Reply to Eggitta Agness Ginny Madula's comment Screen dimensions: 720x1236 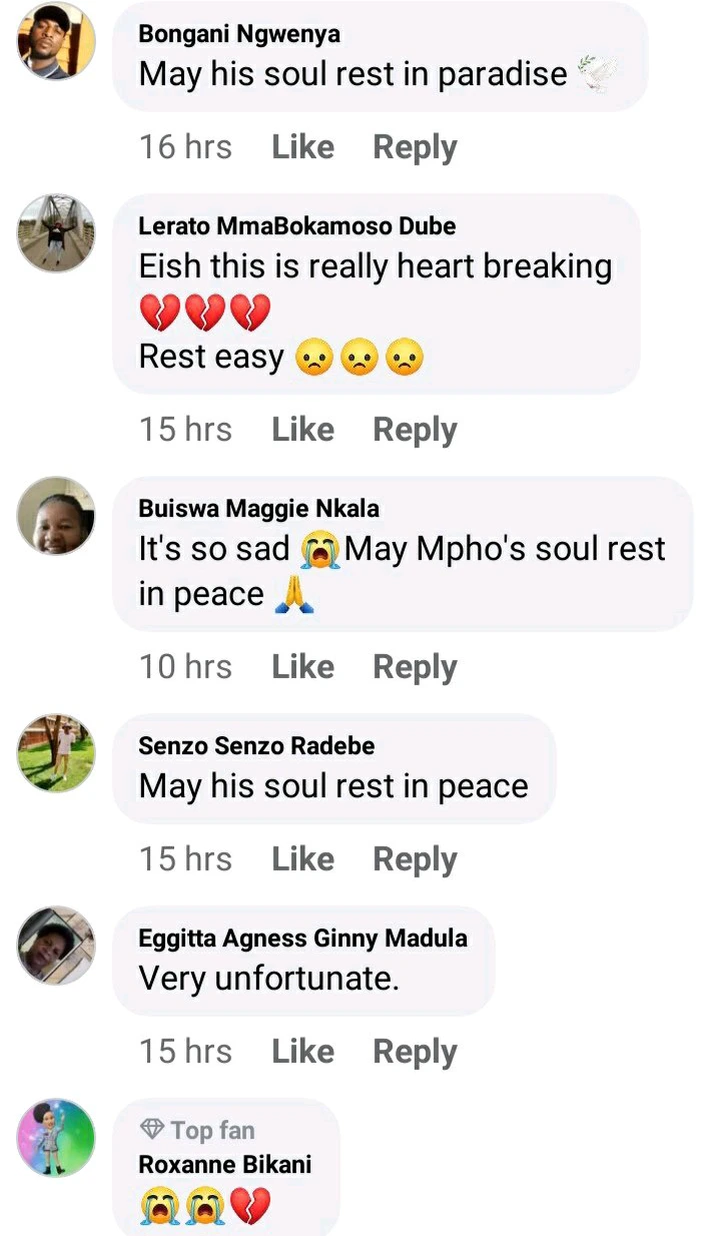(x=415, y=1051)
